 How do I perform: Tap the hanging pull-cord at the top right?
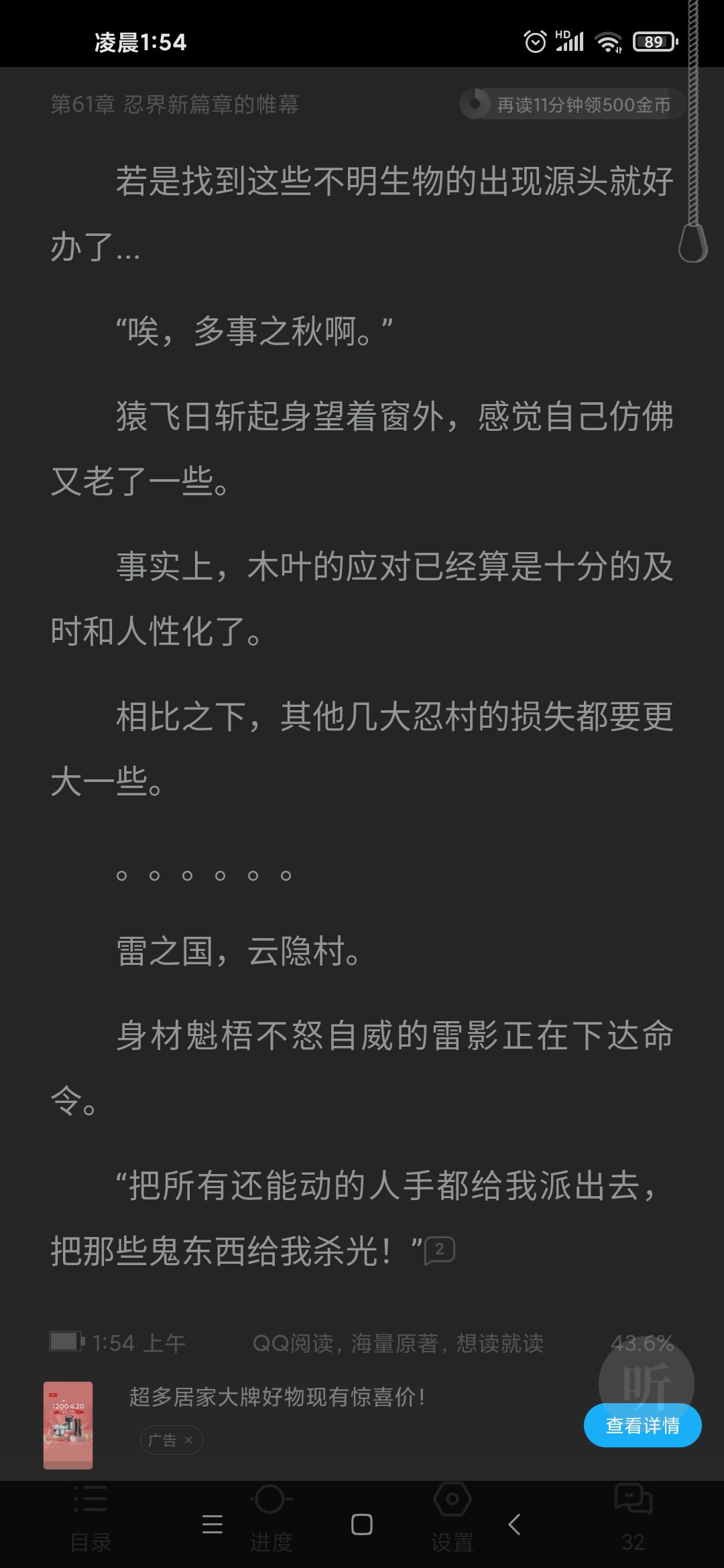tap(693, 241)
